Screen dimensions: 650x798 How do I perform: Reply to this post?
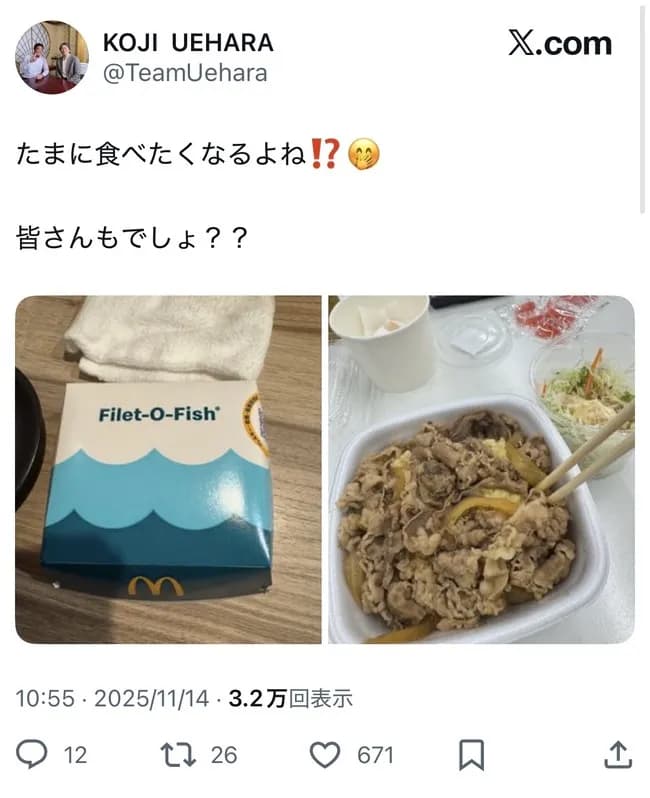33,754
